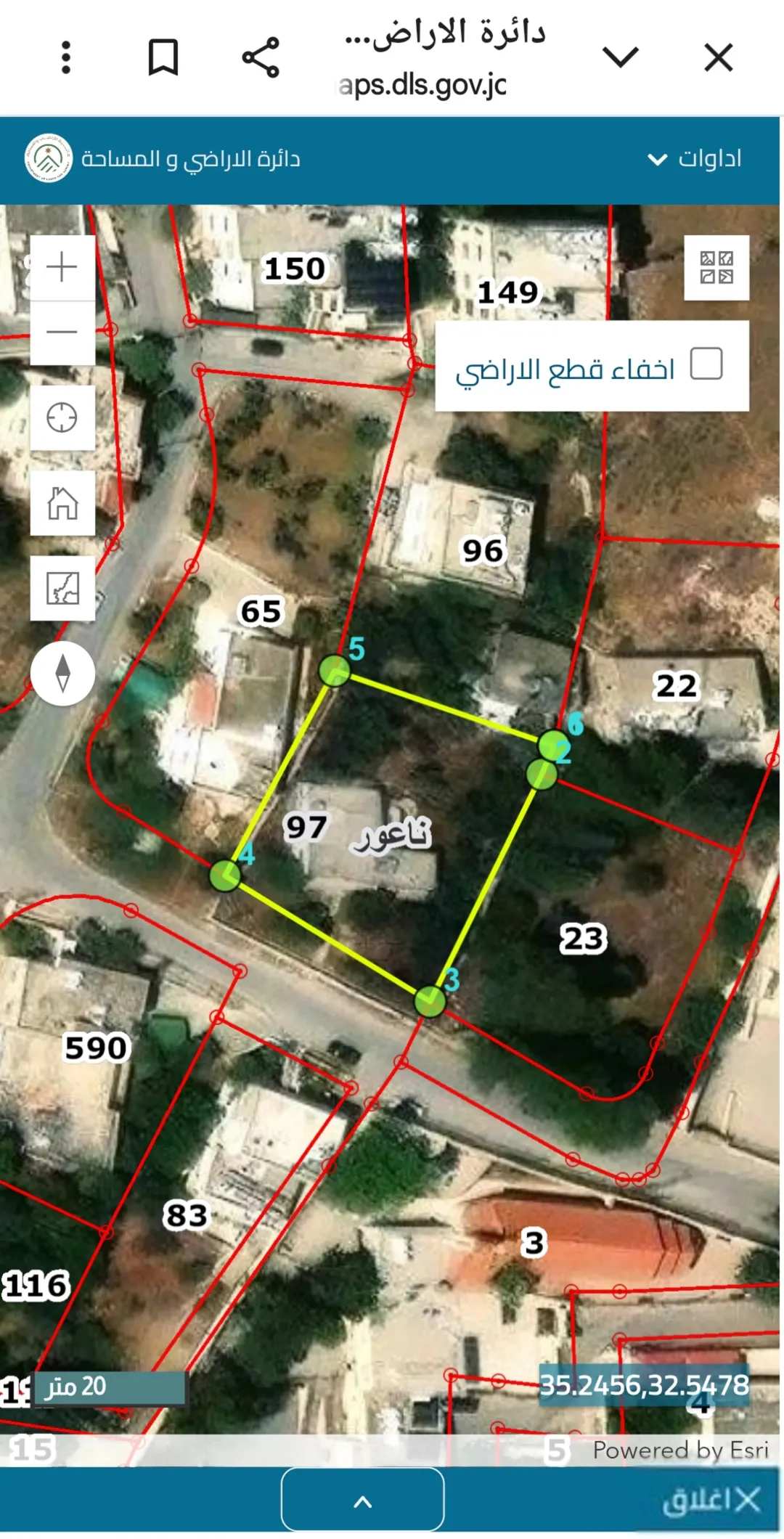This screenshot has height=1539, width=784.
Task: Zoom in on the map
Action: point(62,267)
